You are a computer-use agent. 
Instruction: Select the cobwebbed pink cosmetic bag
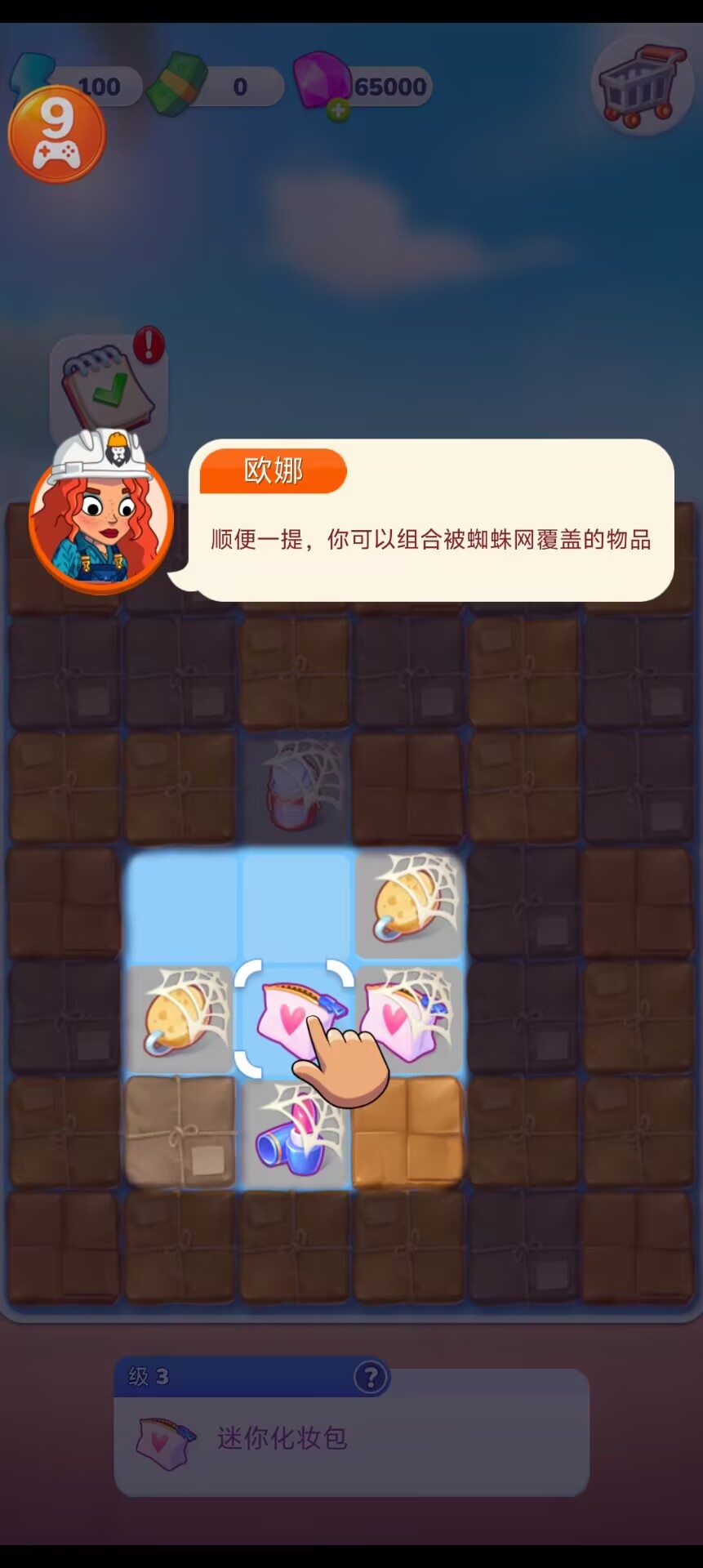click(x=409, y=1017)
